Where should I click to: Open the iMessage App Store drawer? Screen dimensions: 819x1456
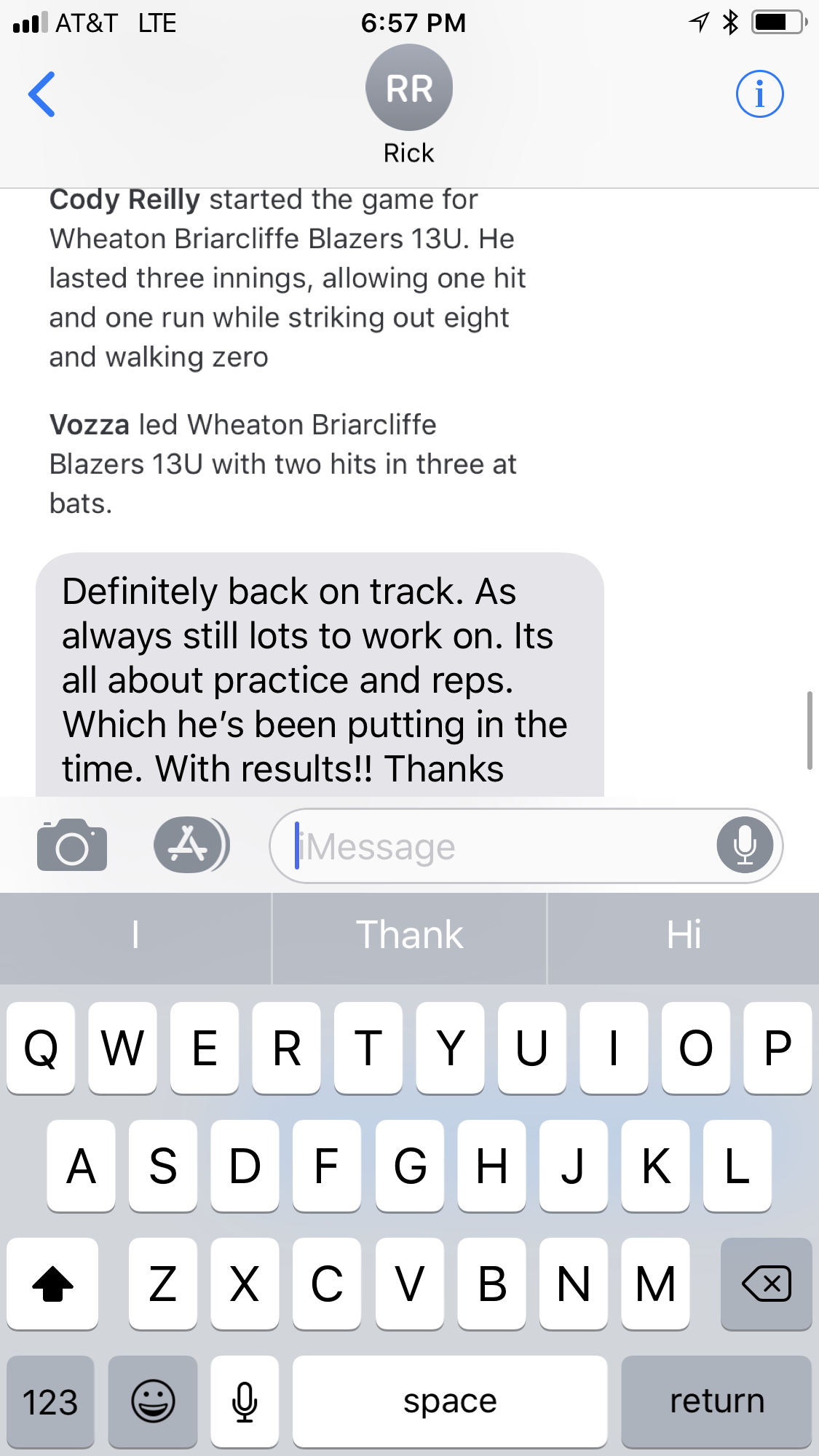(191, 845)
